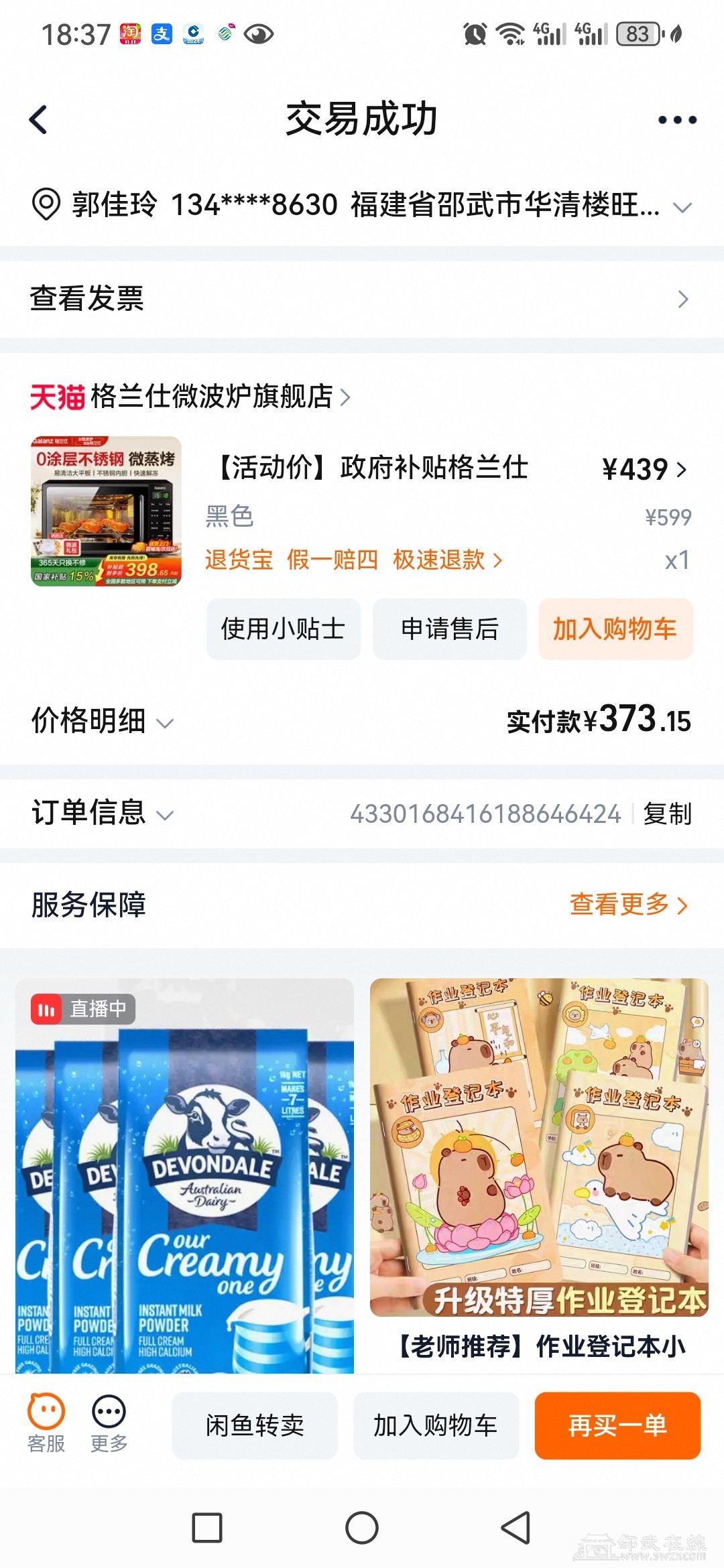This screenshot has width=724, height=1568.
Task: Open the 查看发票 row
Action: point(362,299)
